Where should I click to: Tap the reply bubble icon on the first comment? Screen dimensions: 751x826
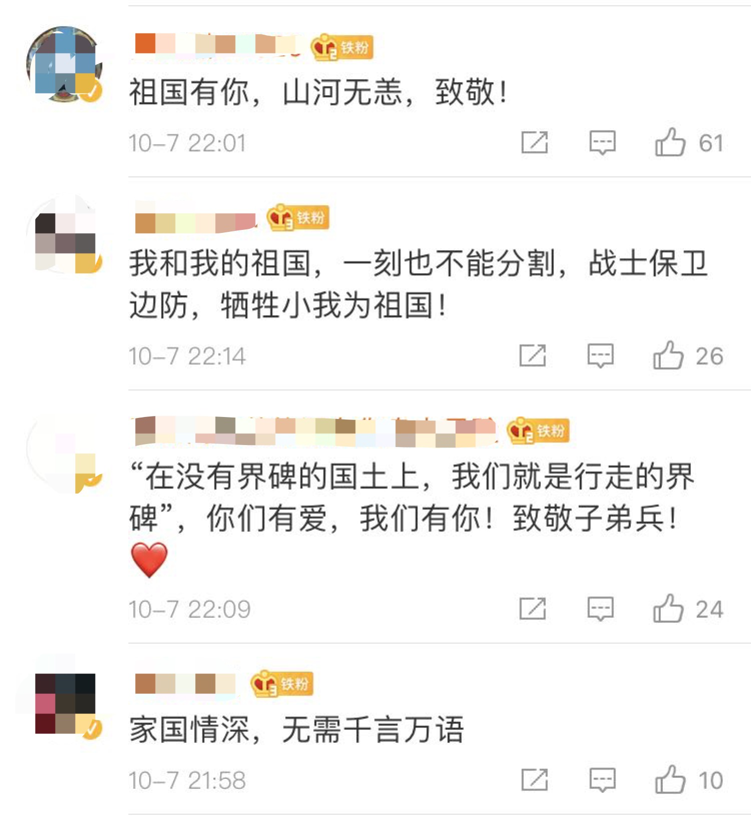tap(601, 142)
